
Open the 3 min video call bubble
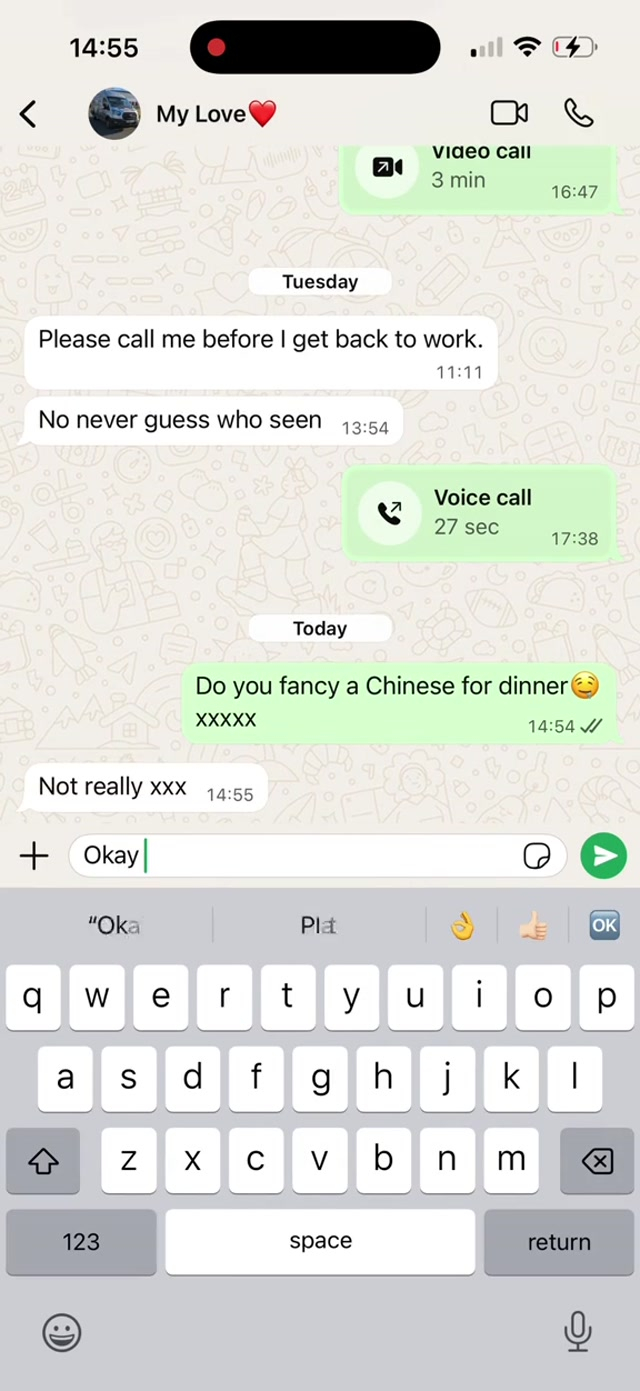(478, 175)
